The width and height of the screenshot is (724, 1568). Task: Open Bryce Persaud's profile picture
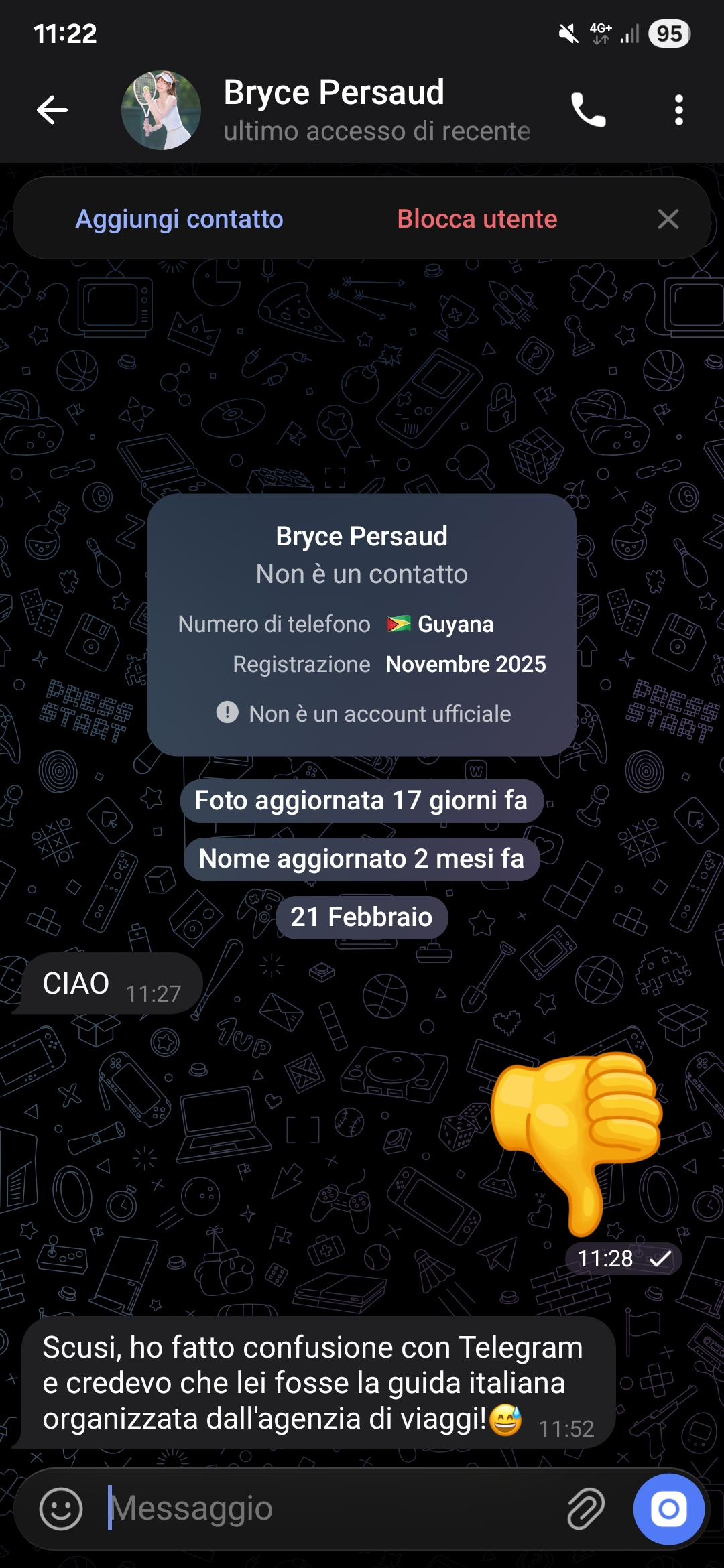click(x=161, y=110)
